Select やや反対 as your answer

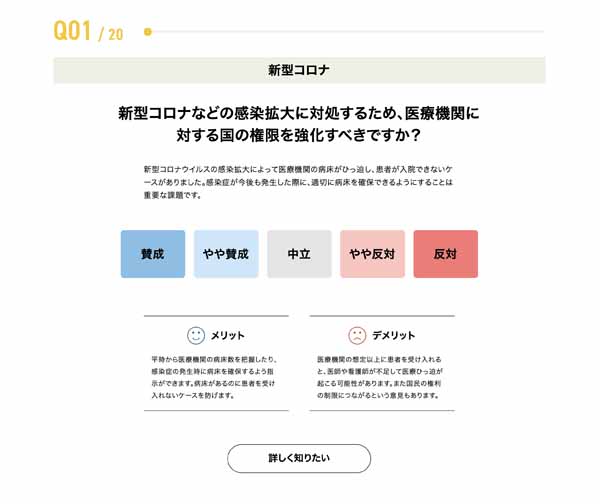(x=372, y=254)
